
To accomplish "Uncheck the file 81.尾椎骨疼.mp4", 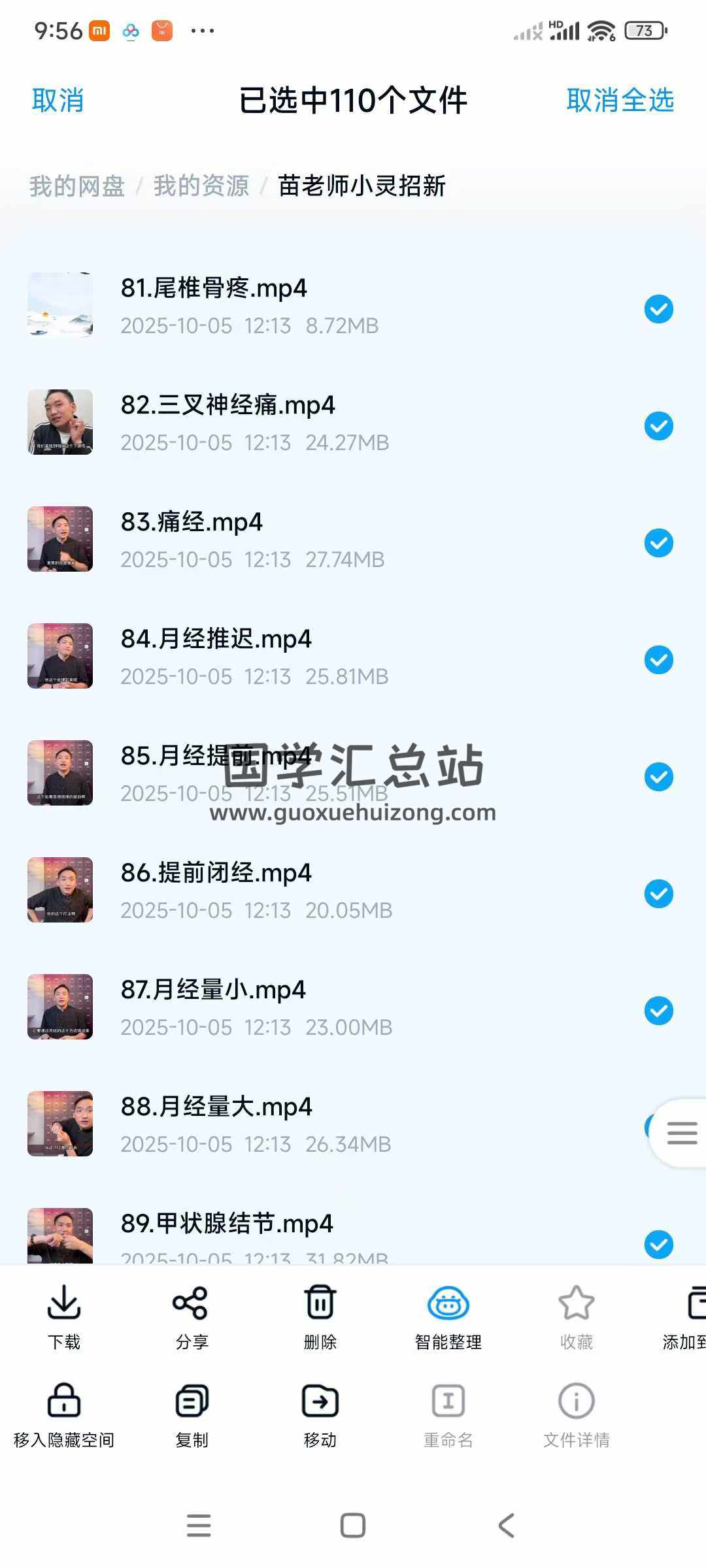I will (x=658, y=309).
